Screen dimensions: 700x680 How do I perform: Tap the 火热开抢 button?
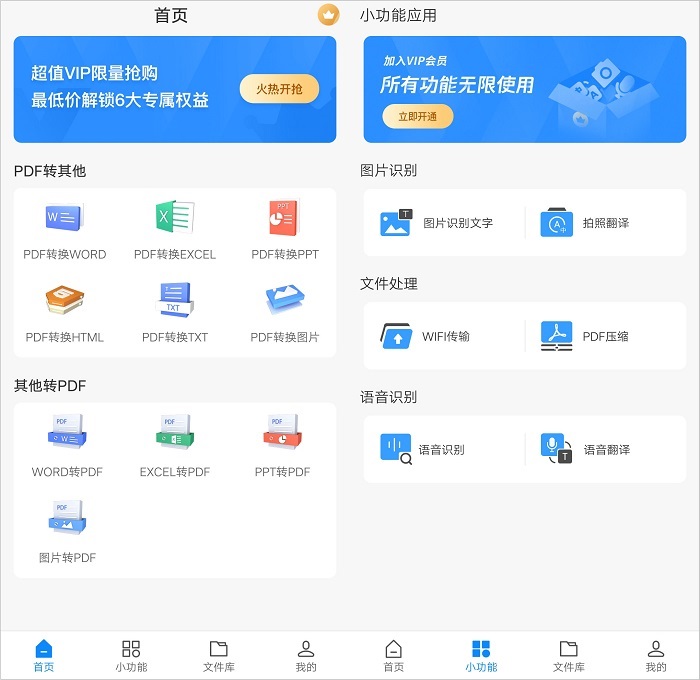tap(279, 89)
